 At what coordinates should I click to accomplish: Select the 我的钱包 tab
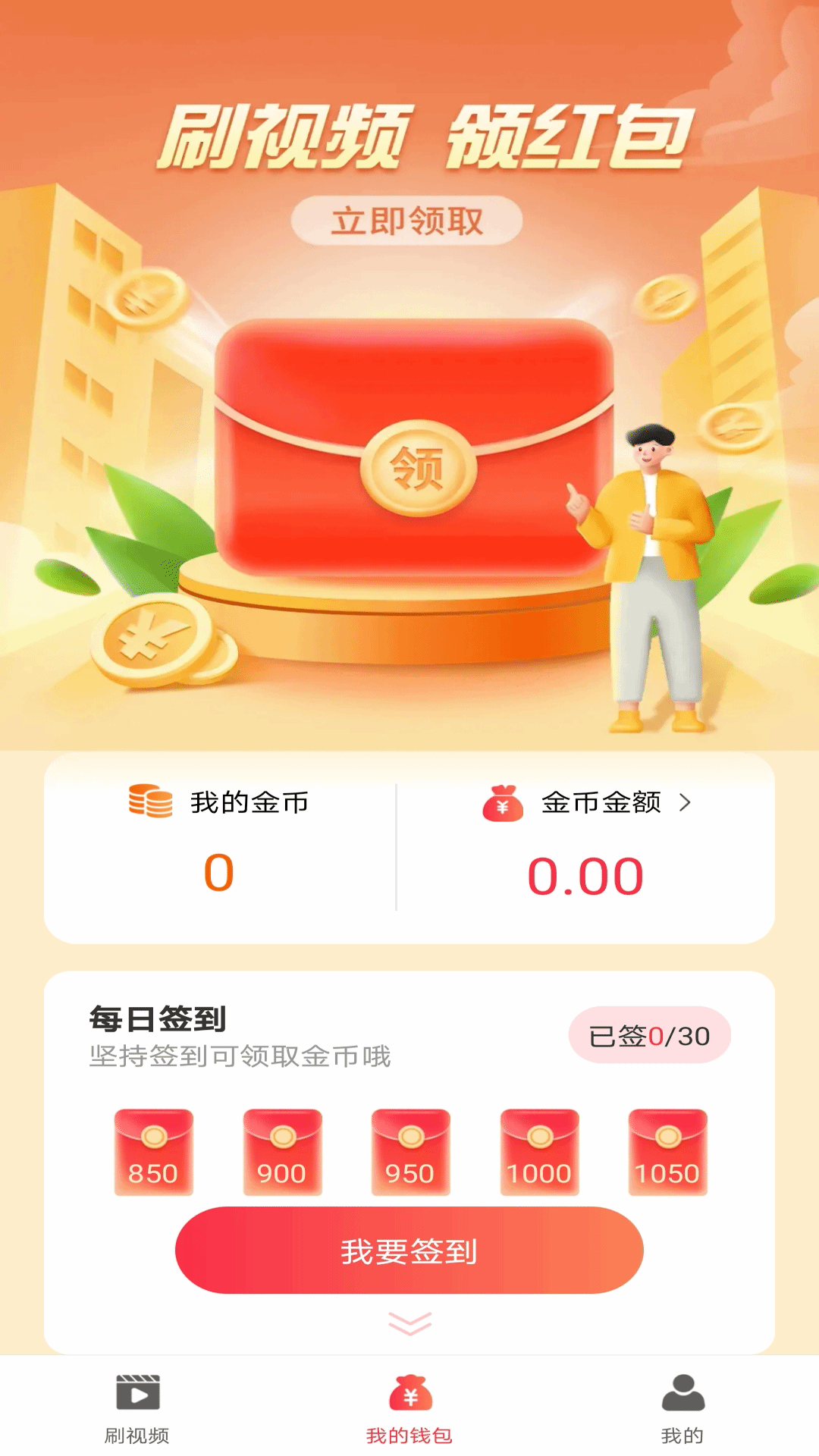point(409,1408)
